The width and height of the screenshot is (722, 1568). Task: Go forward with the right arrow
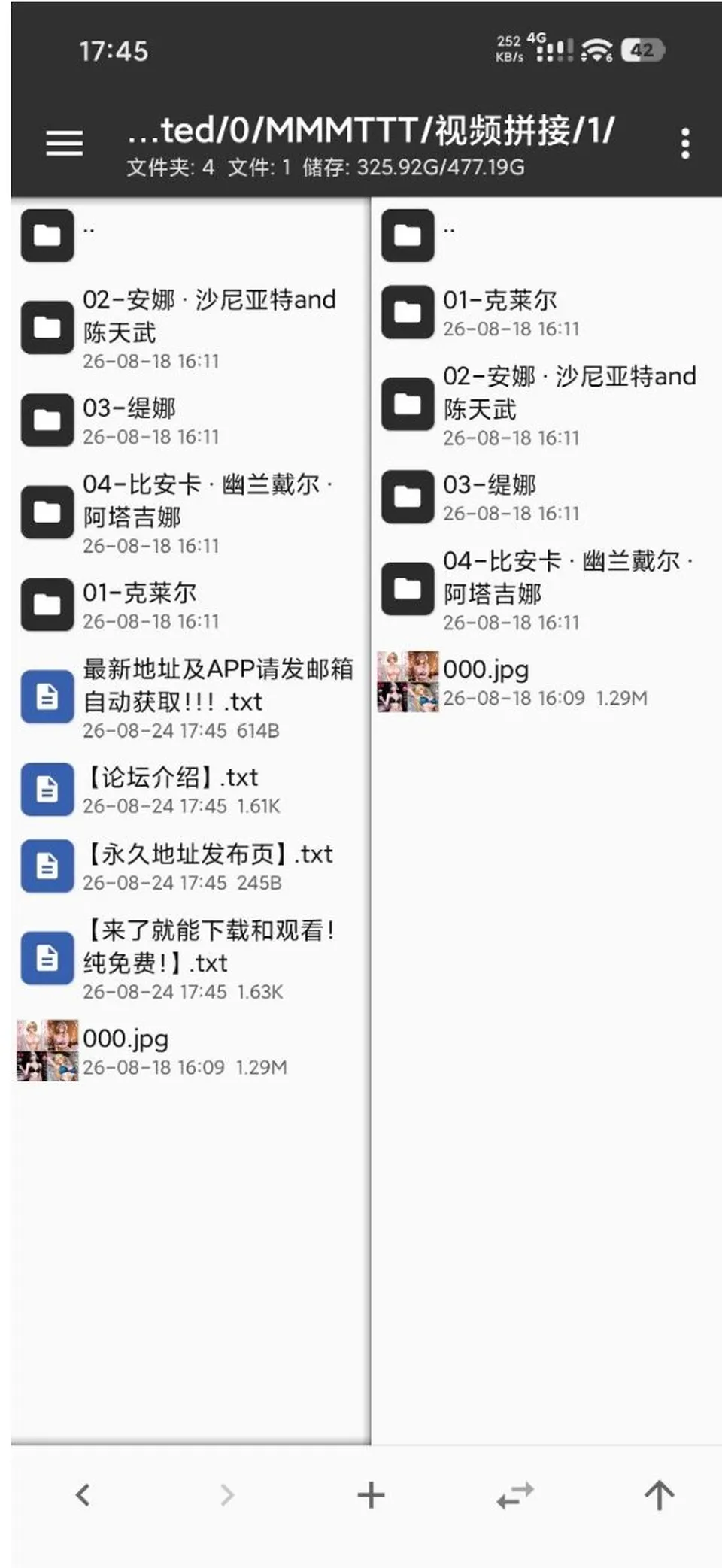[227, 1494]
